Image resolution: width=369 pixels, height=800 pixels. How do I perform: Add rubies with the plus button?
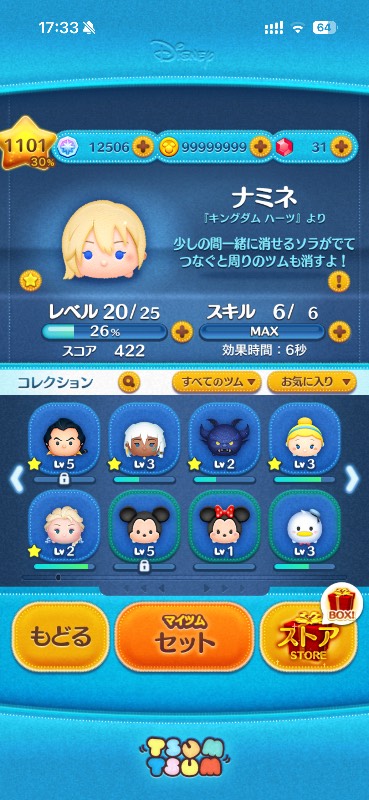click(x=339, y=147)
